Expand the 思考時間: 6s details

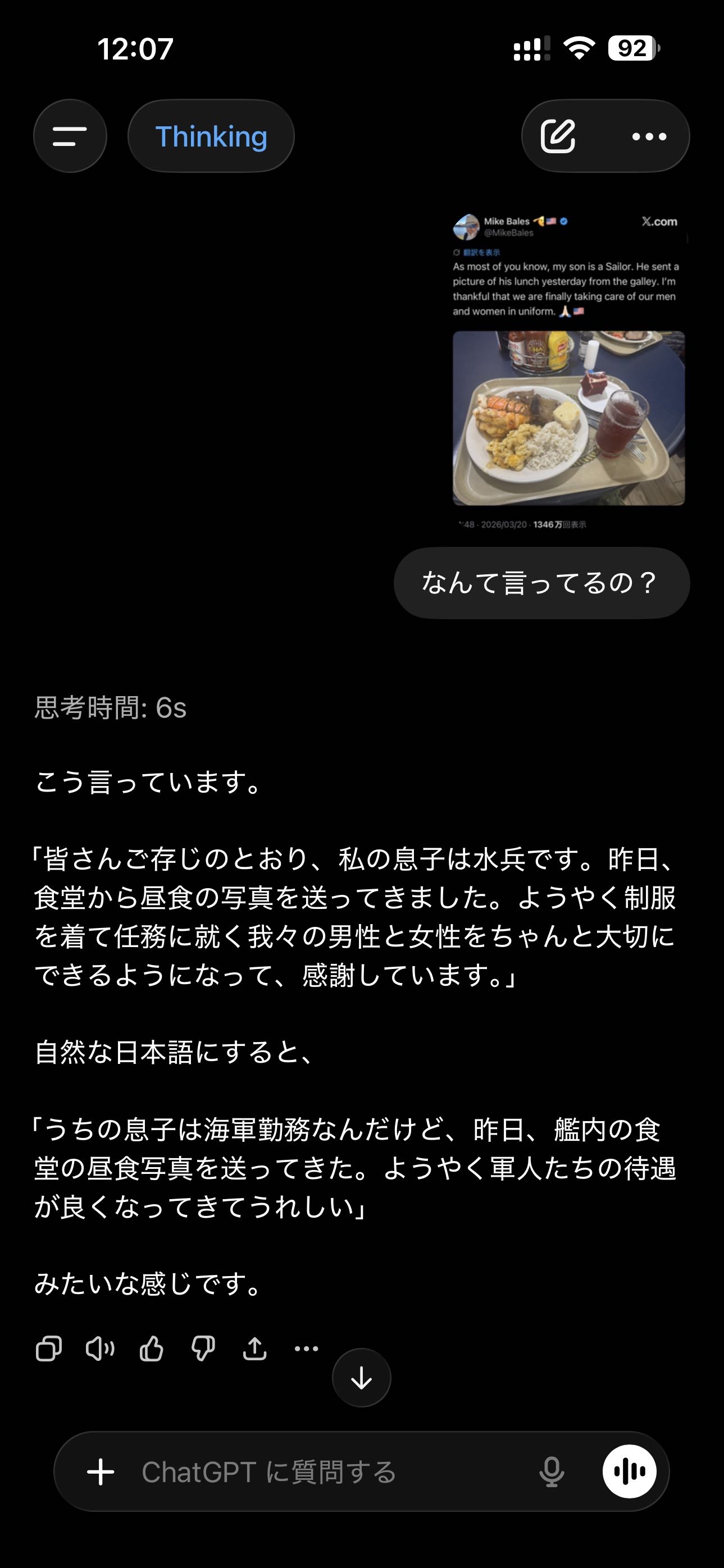pyautogui.click(x=110, y=708)
